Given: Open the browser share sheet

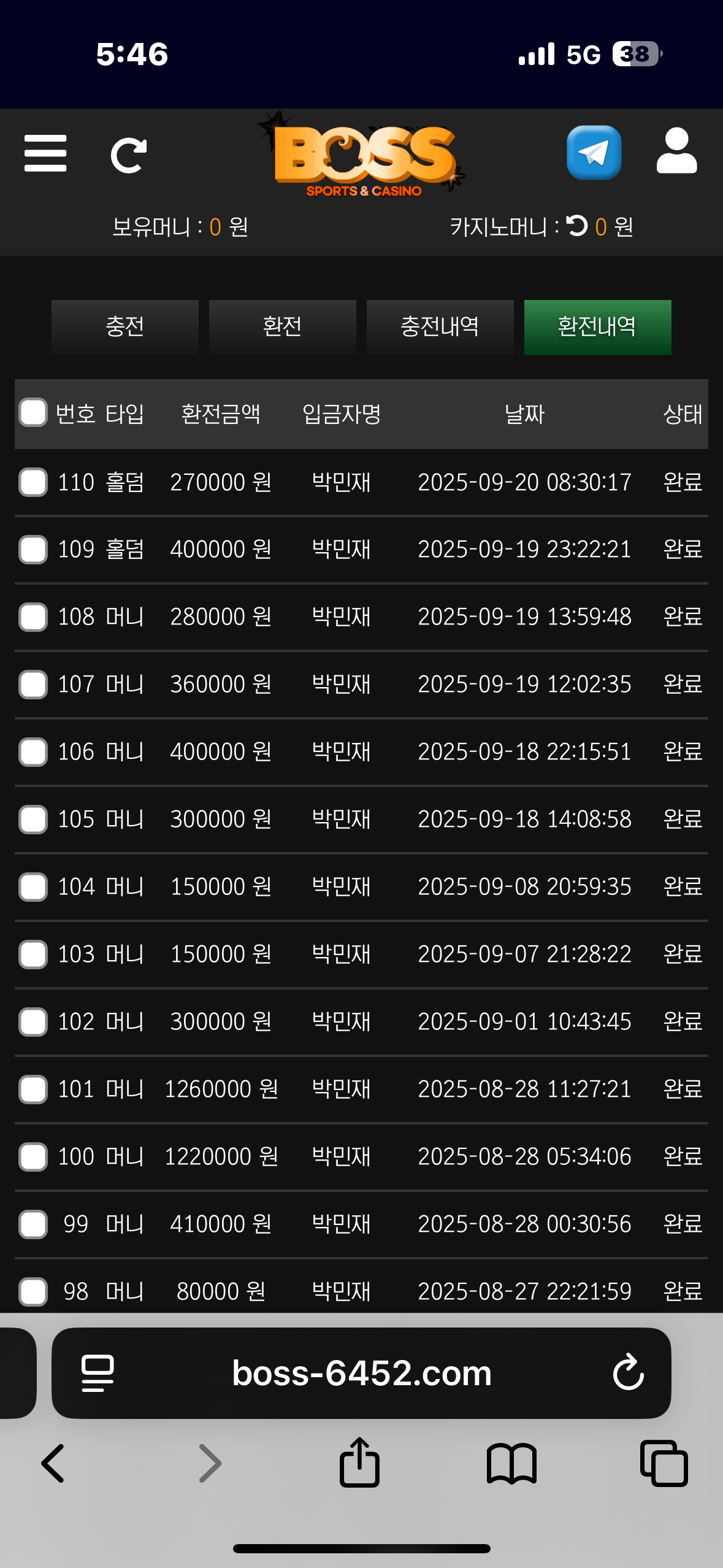Looking at the screenshot, I should tap(360, 1462).
